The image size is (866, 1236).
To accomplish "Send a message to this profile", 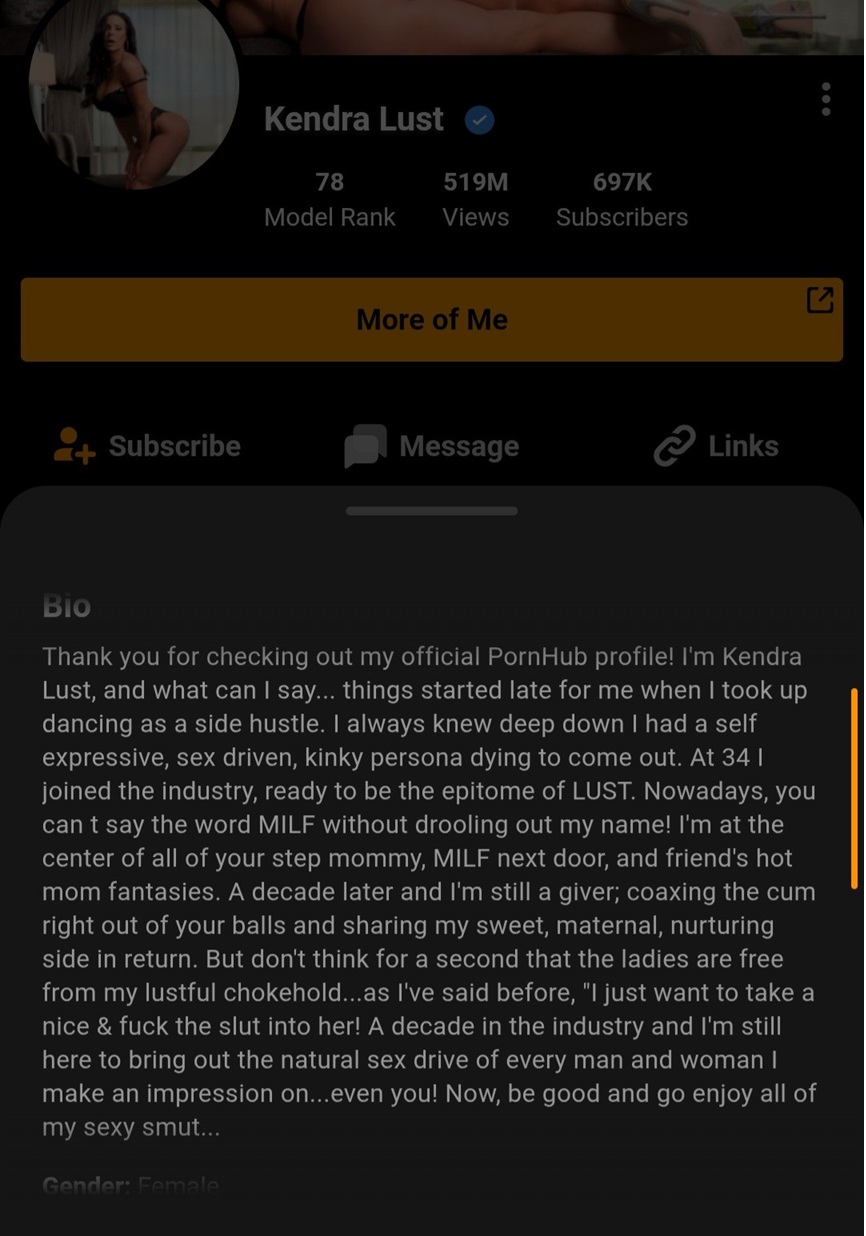I will coord(432,446).
